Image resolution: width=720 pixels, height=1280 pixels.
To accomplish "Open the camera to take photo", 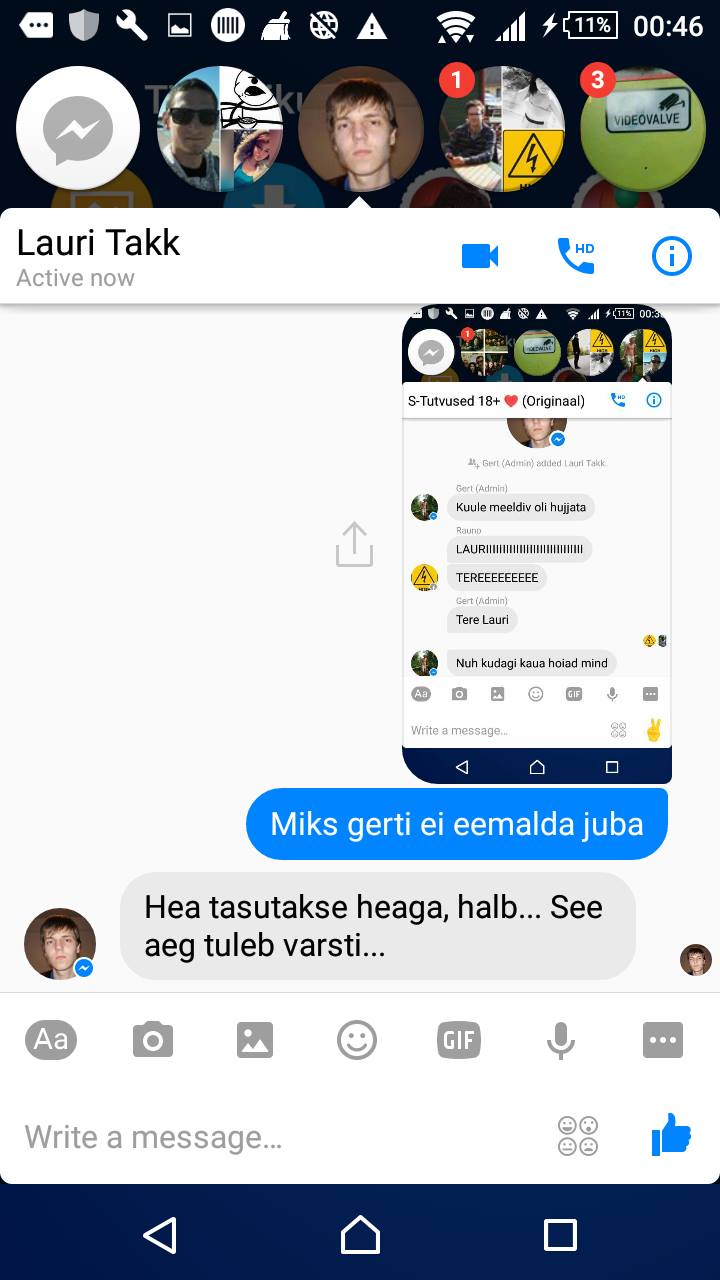I will pyautogui.click(x=153, y=1041).
